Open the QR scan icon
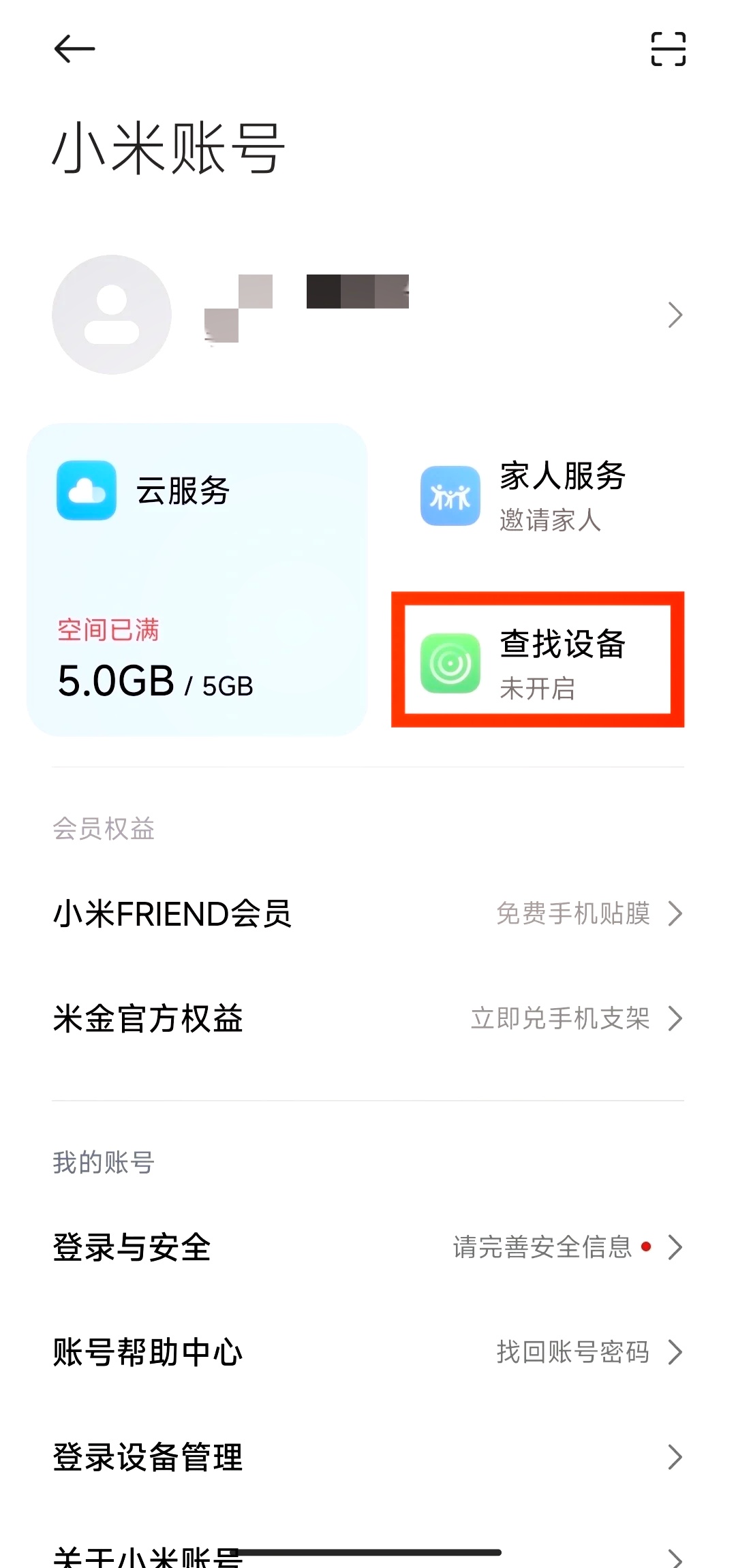This screenshot has height=1568, width=736. point(668,49)
